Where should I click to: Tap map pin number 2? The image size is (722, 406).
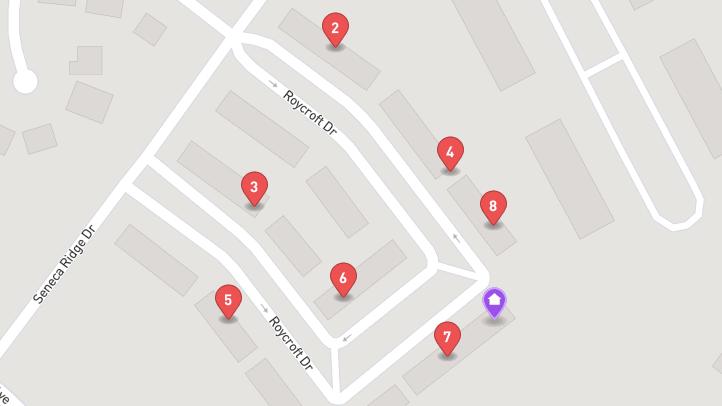click(335, 29)
